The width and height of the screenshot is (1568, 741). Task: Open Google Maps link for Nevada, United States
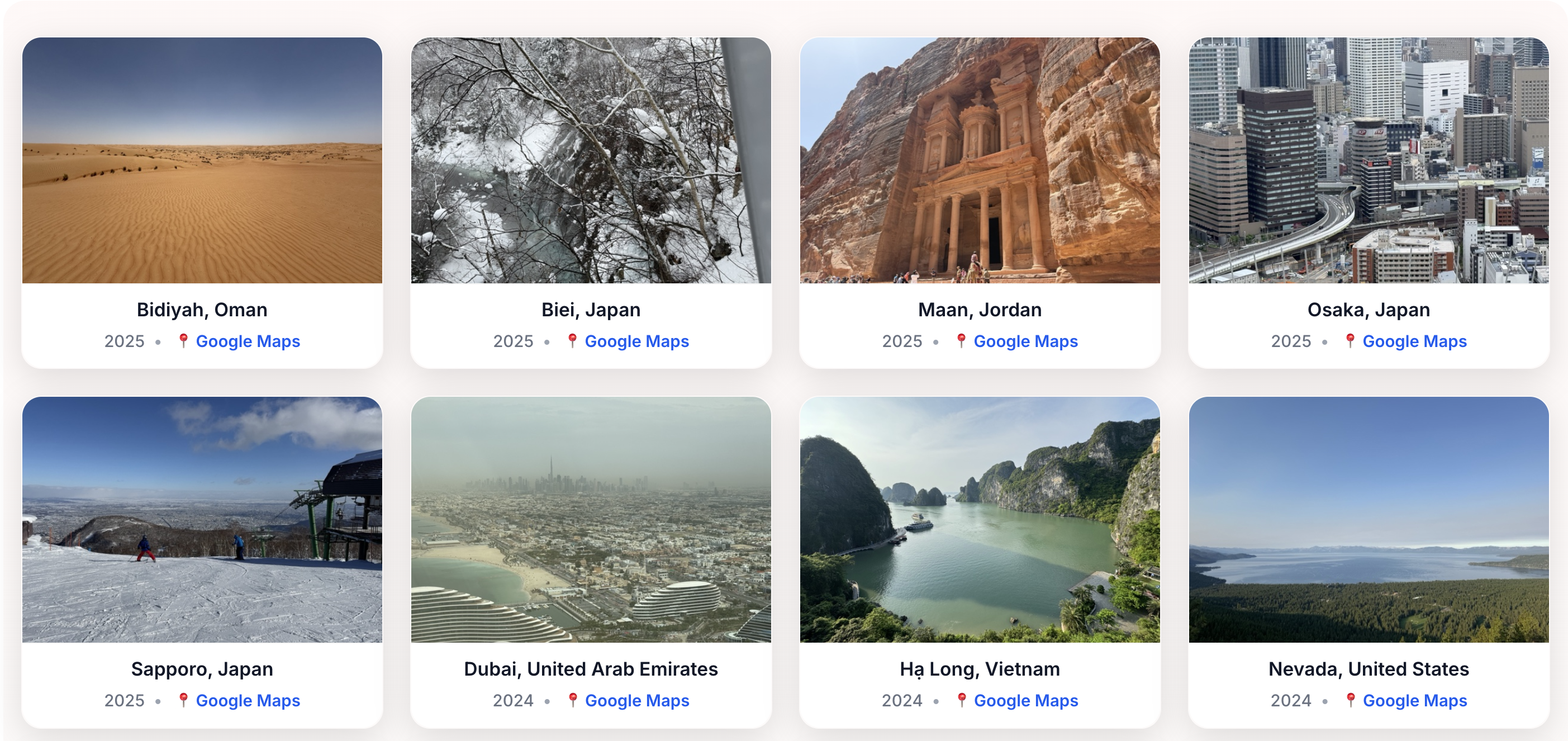pos(1414,700)
